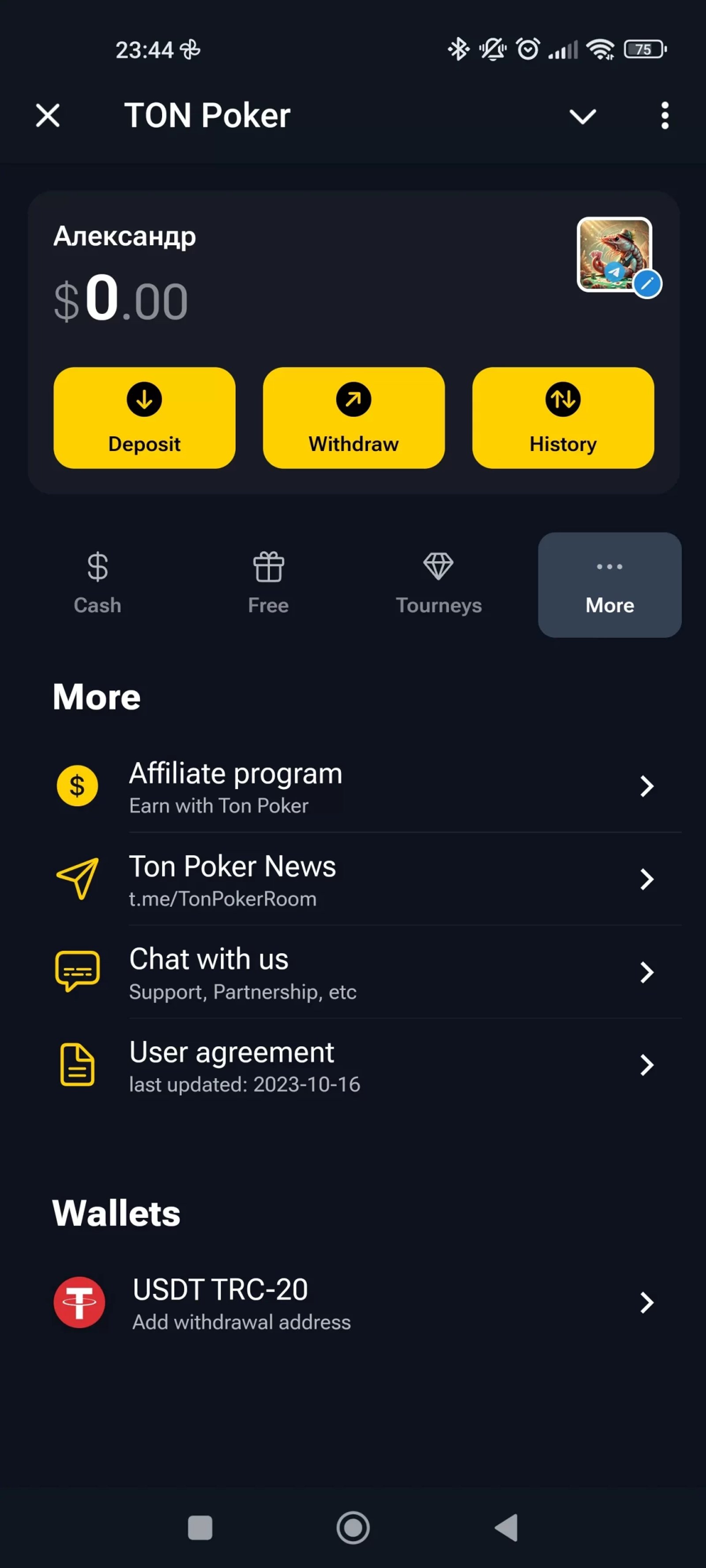Open transaction History via arrows icon
The height and width of the screenshot is (1568, 706).
click(x=562, y=400)
